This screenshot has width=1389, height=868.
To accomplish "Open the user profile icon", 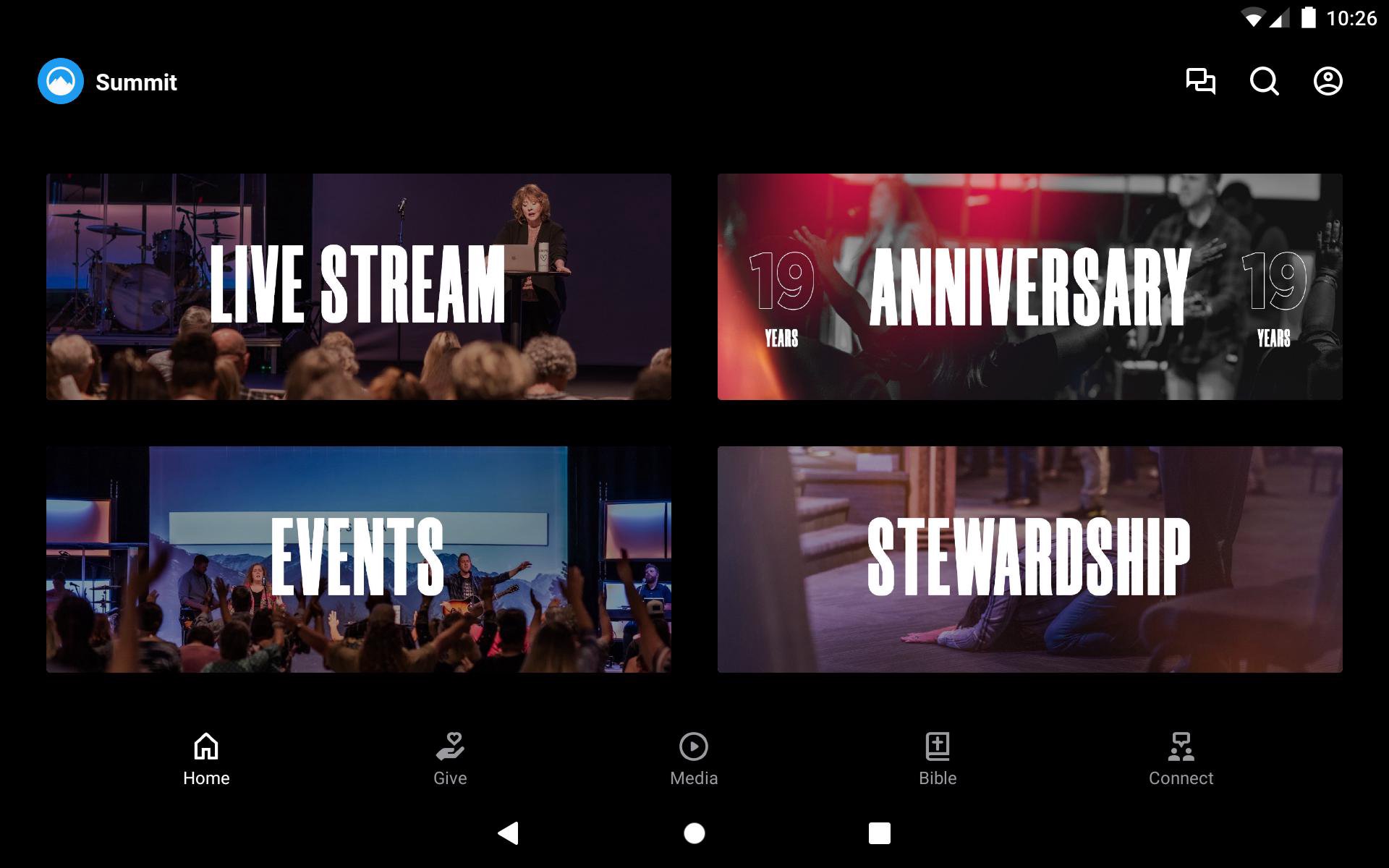I will (x=1328, y=81).
